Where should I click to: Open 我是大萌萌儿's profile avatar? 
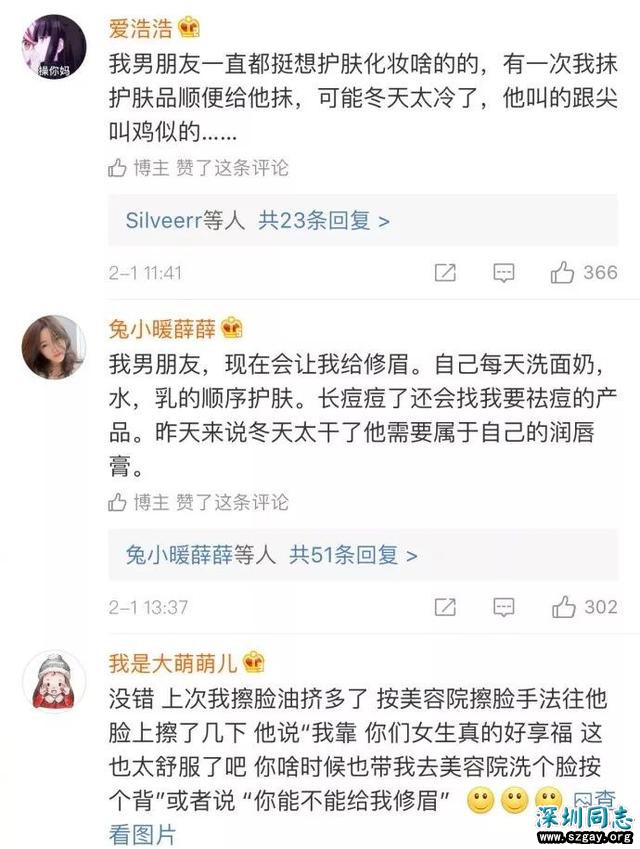pyautogui.click(x=53, y=680)
